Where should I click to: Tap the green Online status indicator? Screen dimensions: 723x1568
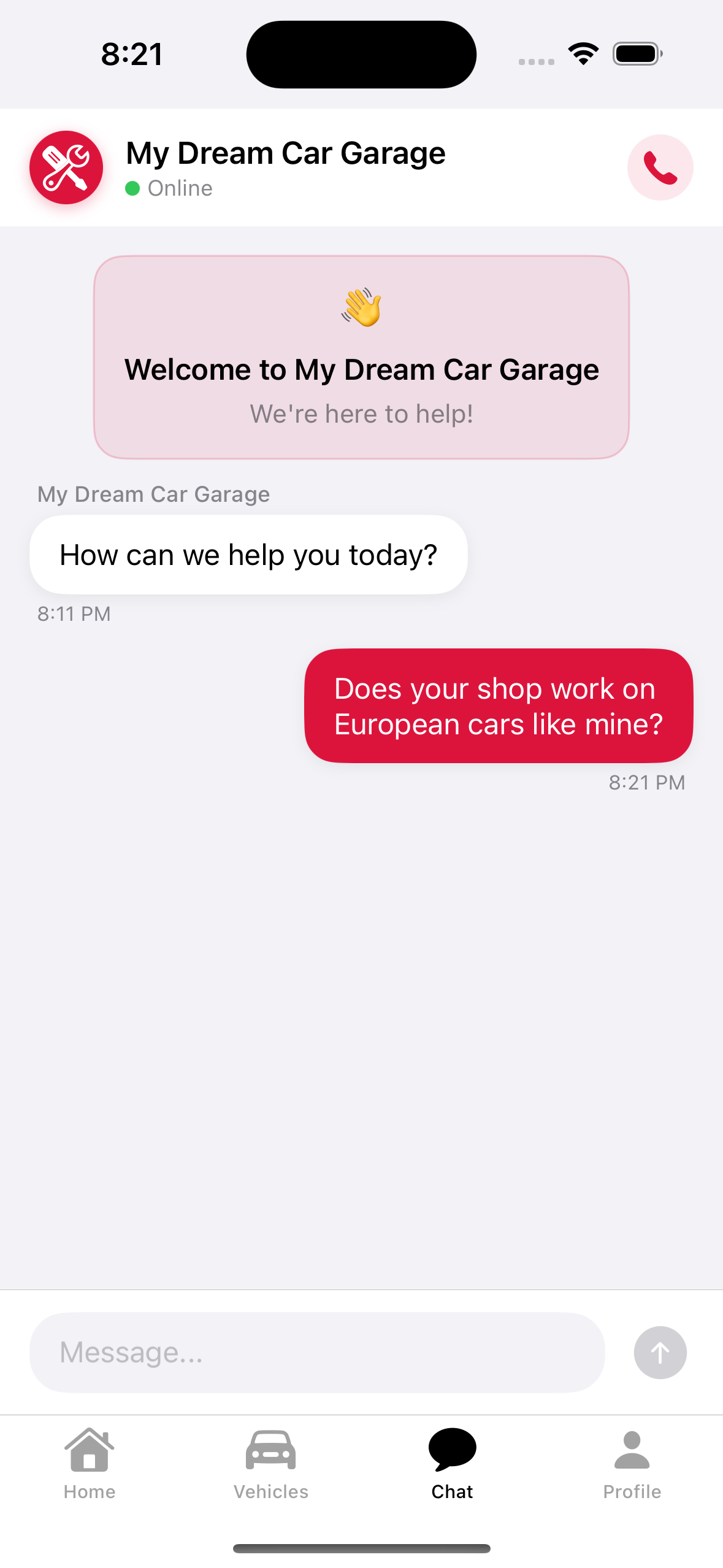tap(134, 188)
